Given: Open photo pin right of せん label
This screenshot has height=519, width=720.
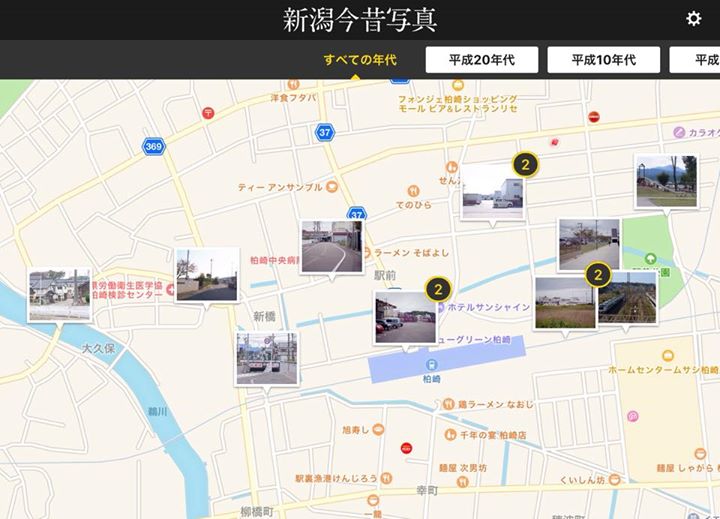Looking at the screenshot, I should (492, 192).
